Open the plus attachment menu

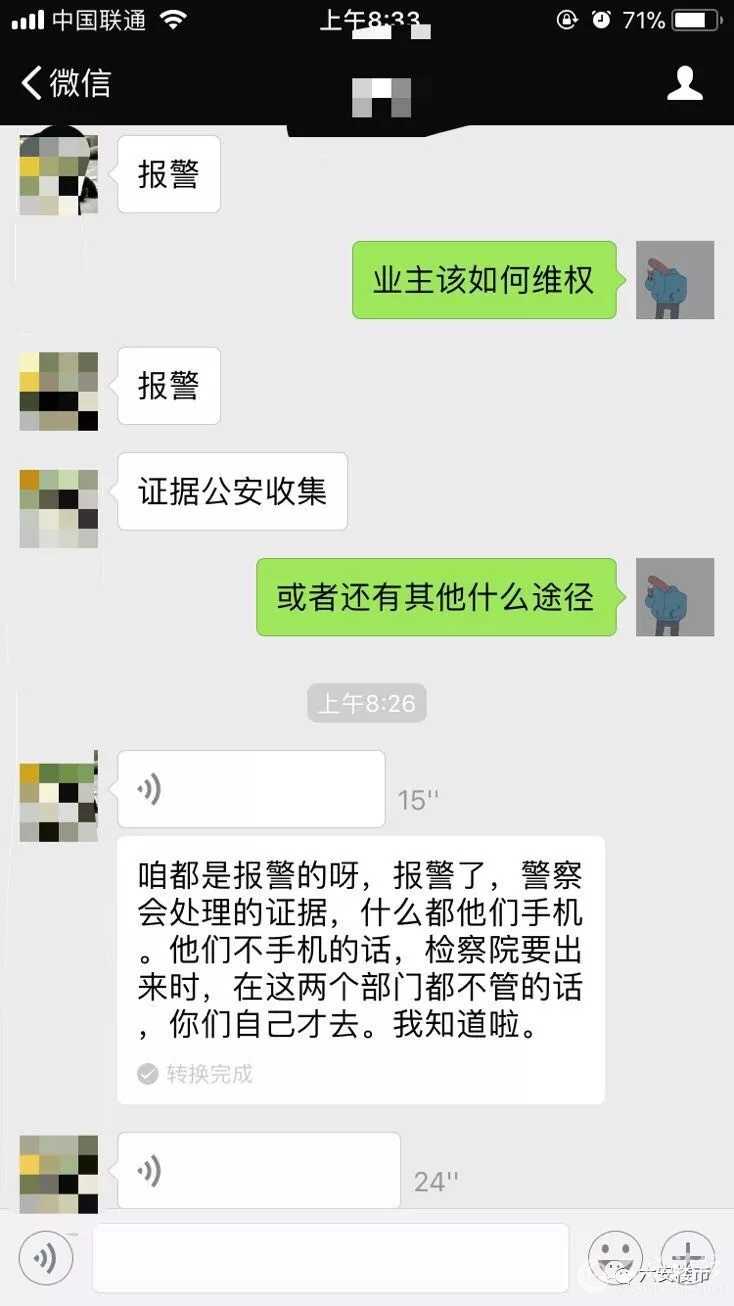pyautogui.click(x=688, y=1256)
